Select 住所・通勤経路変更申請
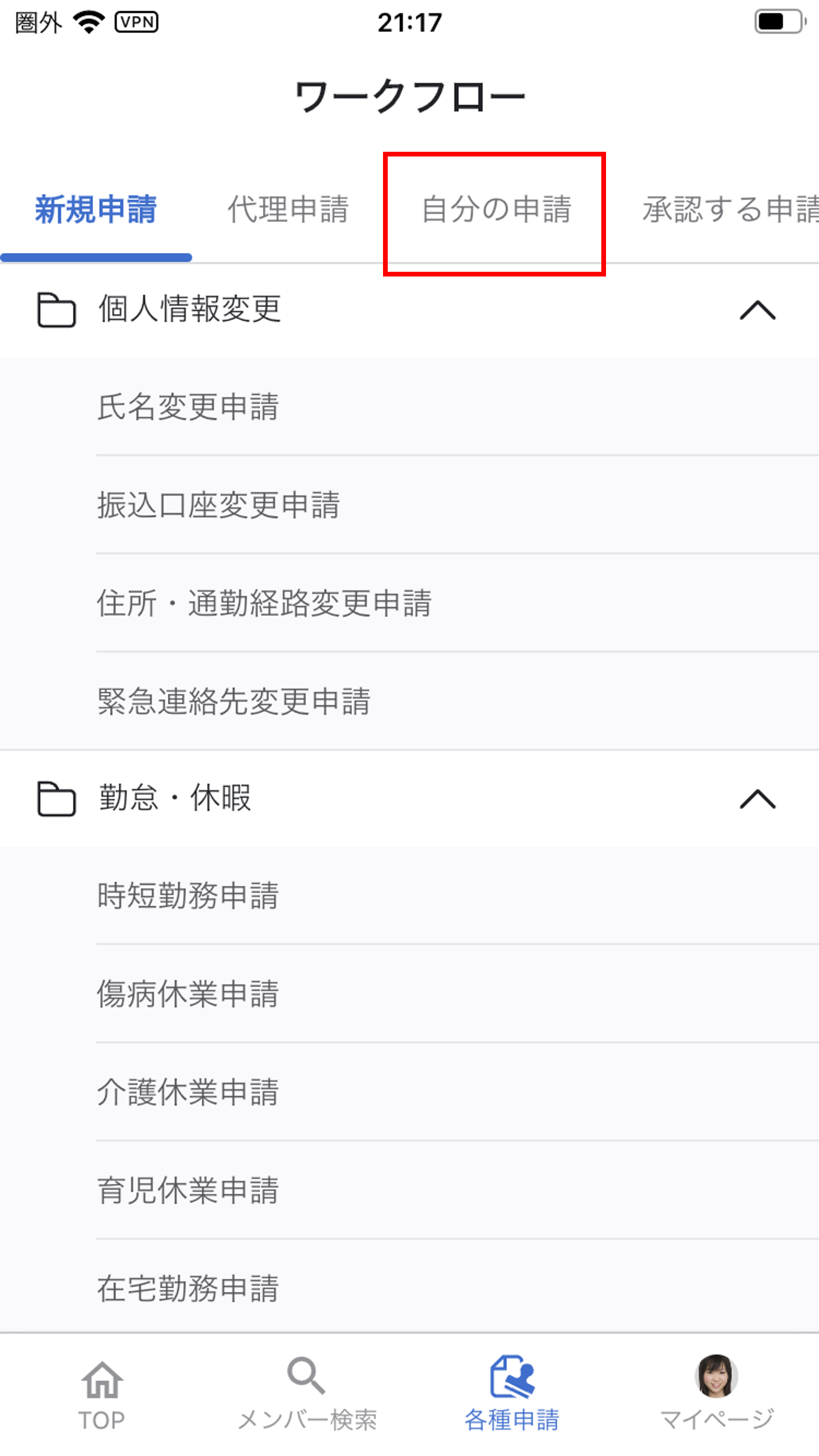819x1456 pixels. tap(409, 603)
